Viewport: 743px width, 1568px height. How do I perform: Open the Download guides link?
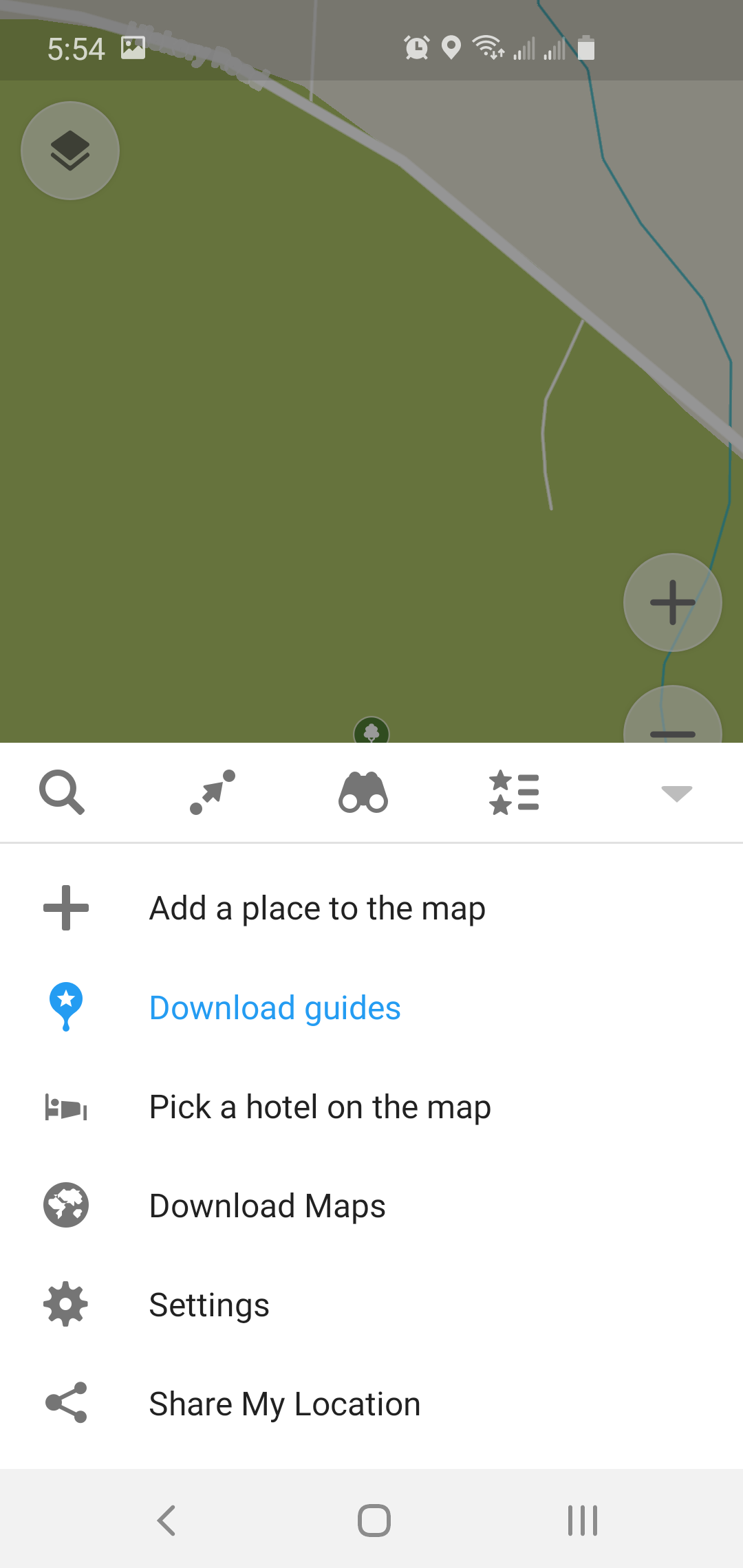pyautogui.click(x=274, y=1007)
